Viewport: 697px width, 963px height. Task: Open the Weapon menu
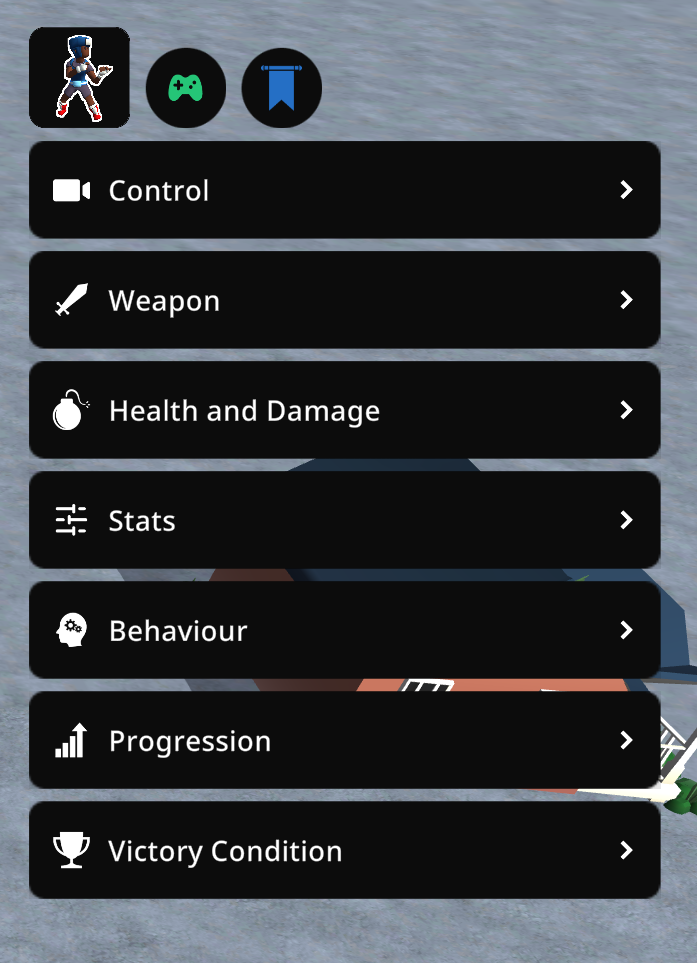click(x=344, y=300)
